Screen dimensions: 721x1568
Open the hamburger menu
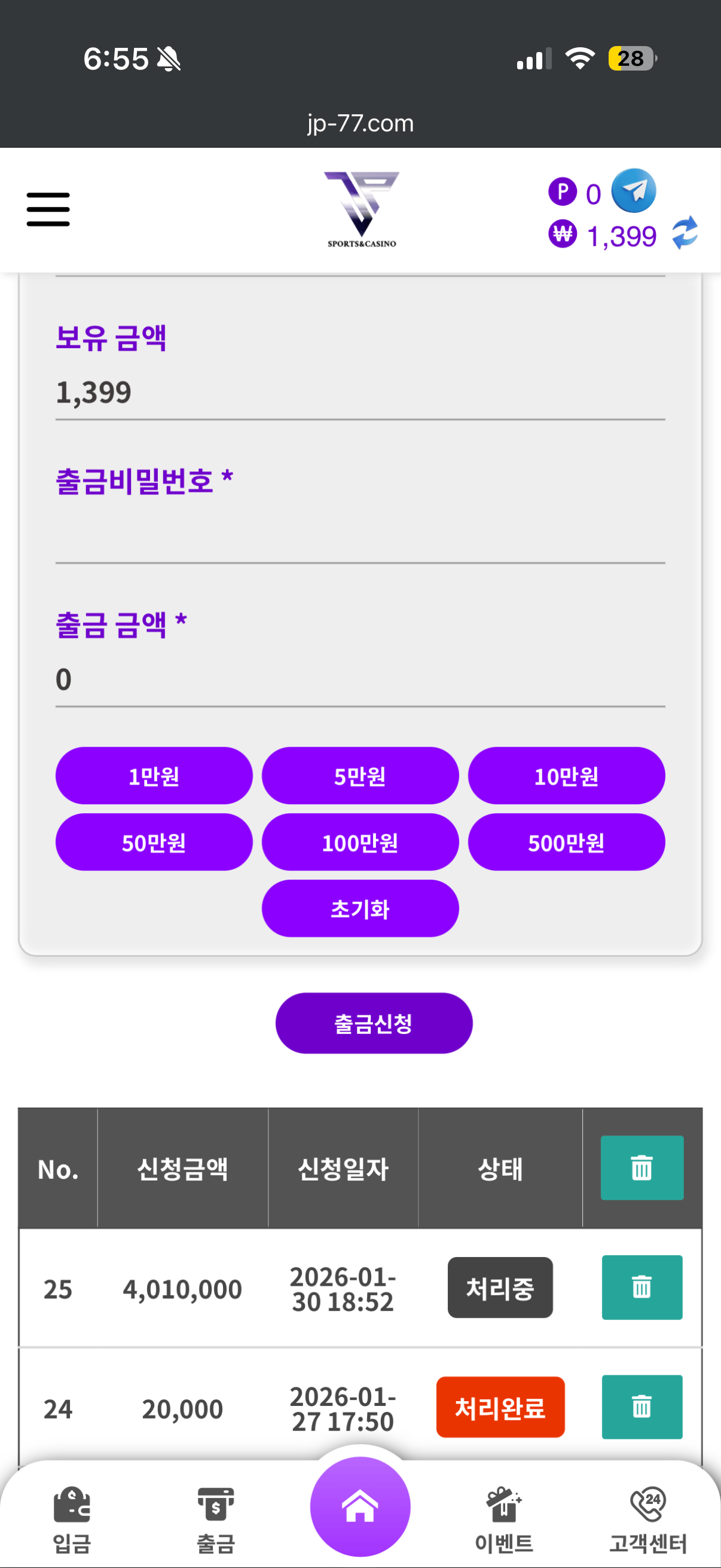[x=48, y=209]
